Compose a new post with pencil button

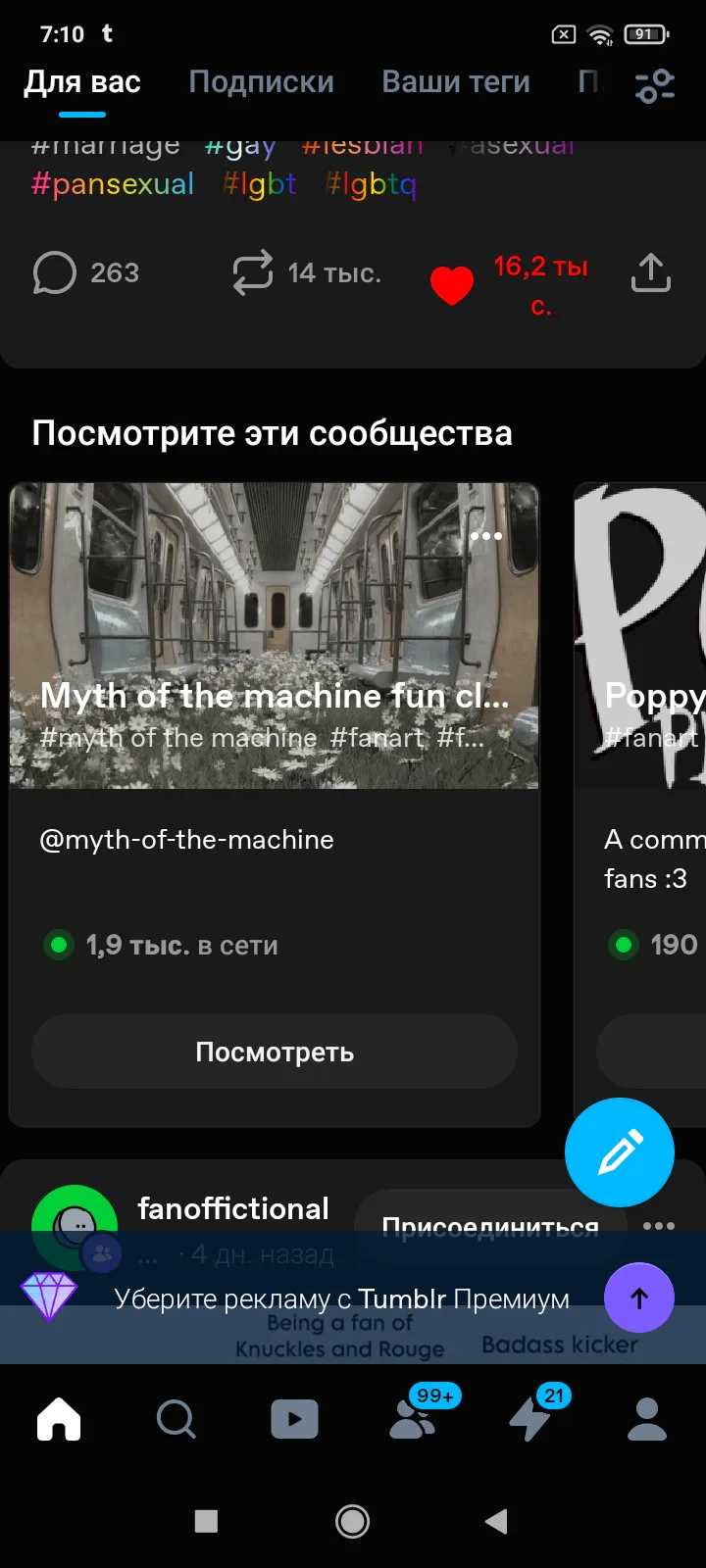coord(620,1152)
